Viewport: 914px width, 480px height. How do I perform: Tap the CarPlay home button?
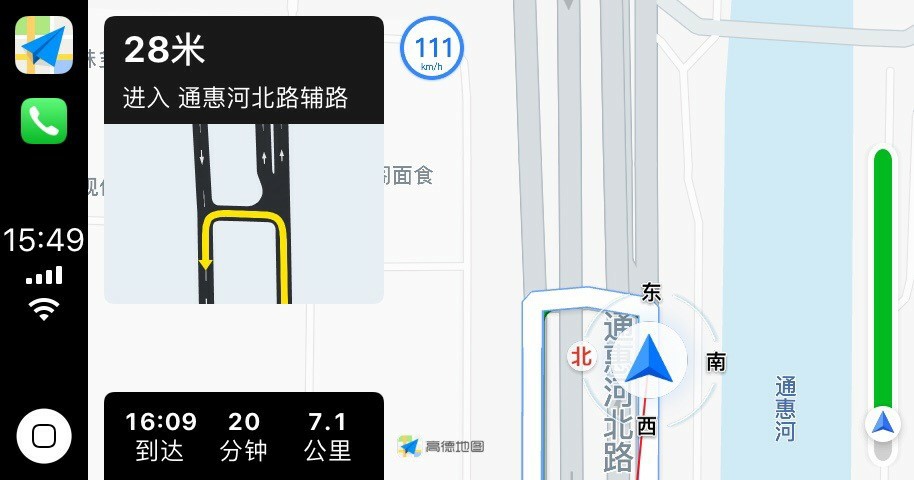(x=44, y=435)
